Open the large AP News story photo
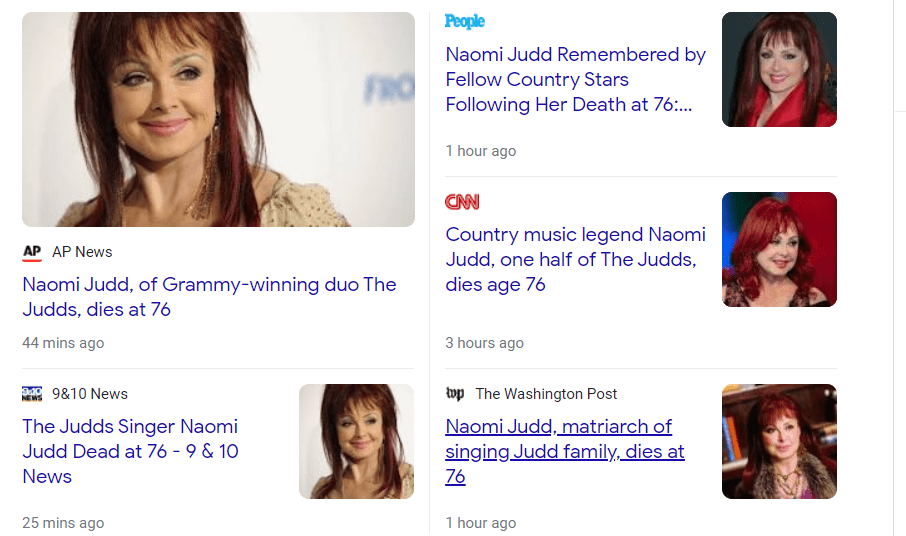 (218, 119)
